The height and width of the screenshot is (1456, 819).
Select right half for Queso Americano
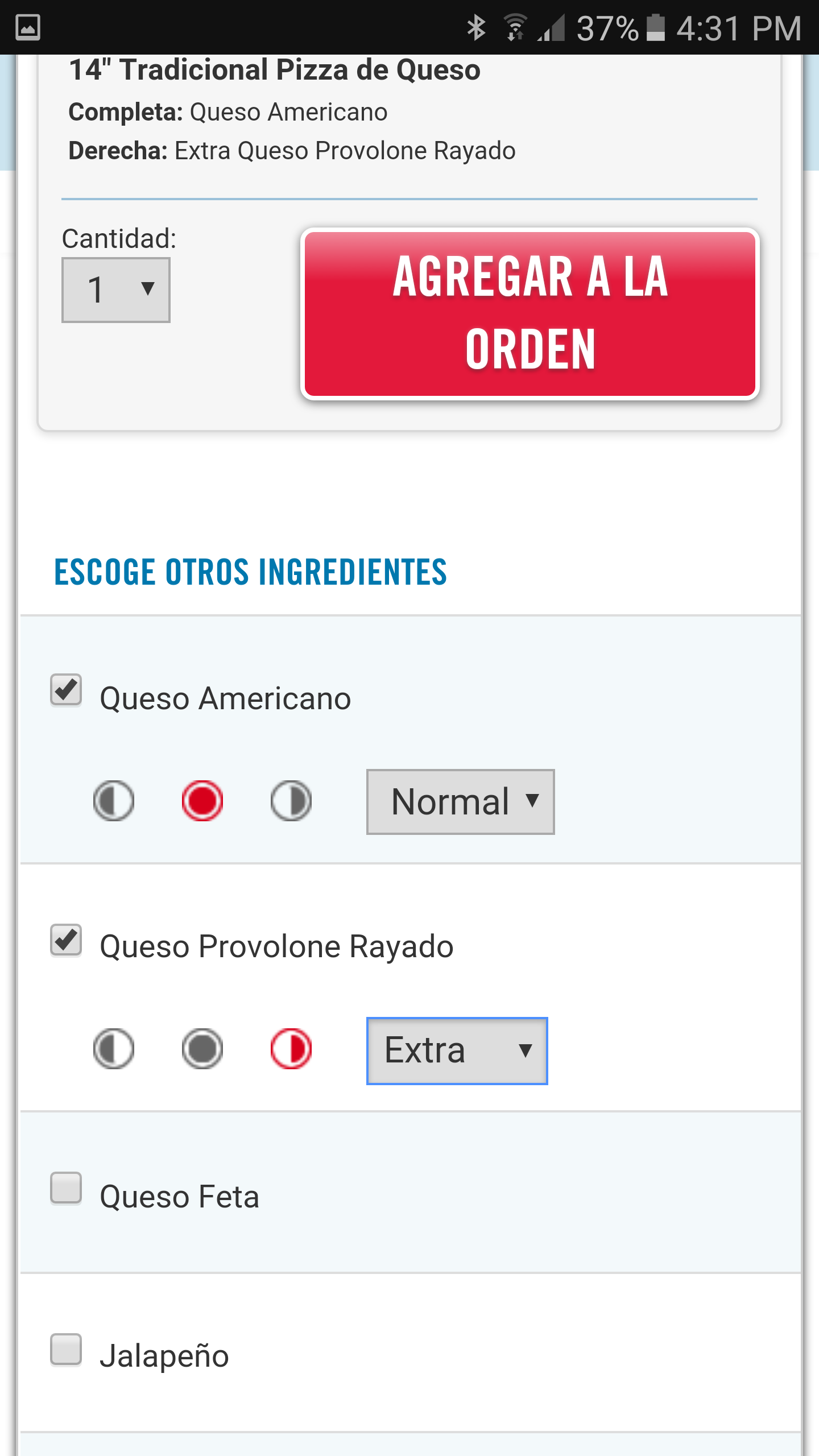(291, 801)
